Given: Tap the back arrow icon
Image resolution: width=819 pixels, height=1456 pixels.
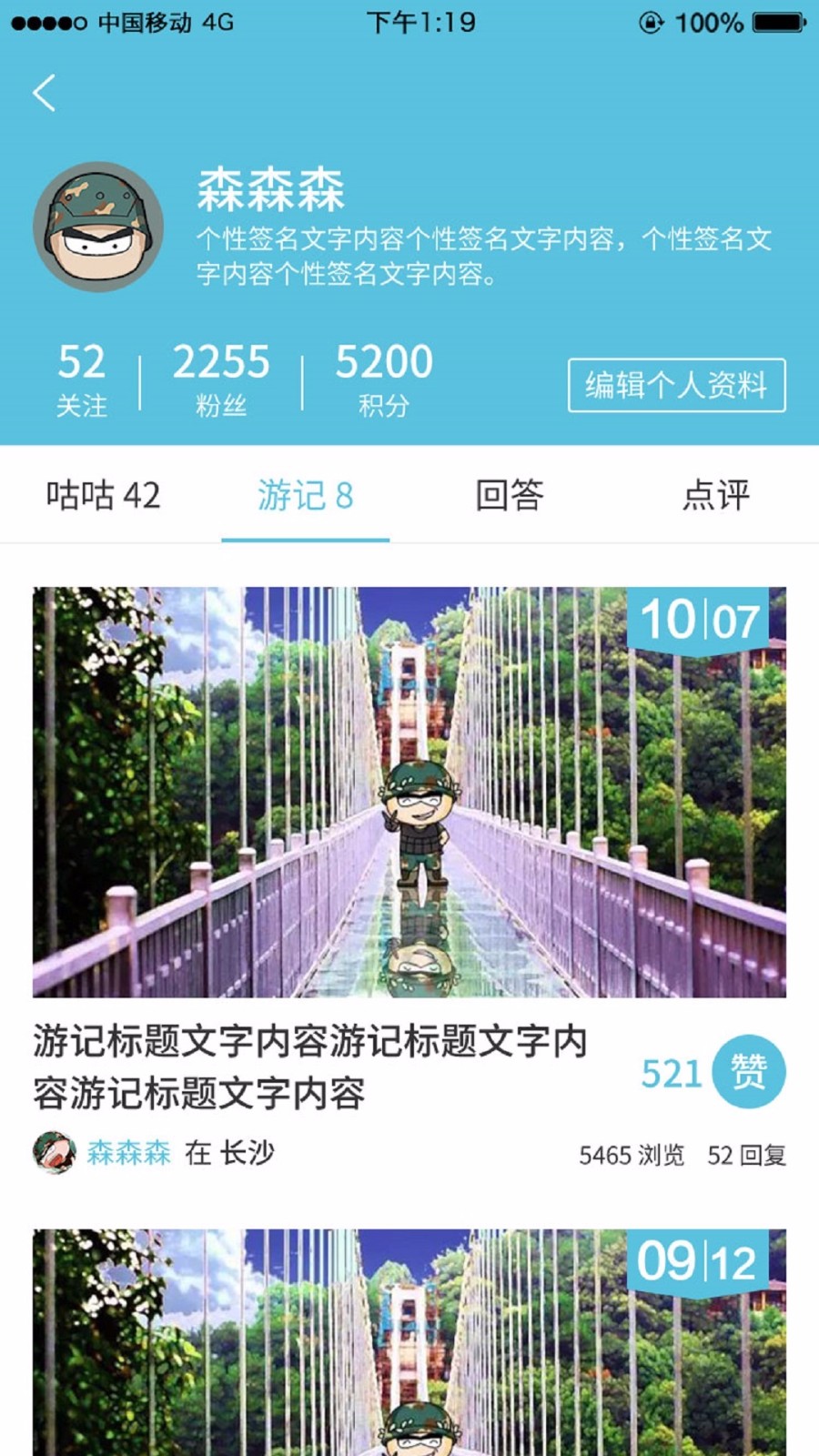Looking at the screenshot, I should click(45, 92).
